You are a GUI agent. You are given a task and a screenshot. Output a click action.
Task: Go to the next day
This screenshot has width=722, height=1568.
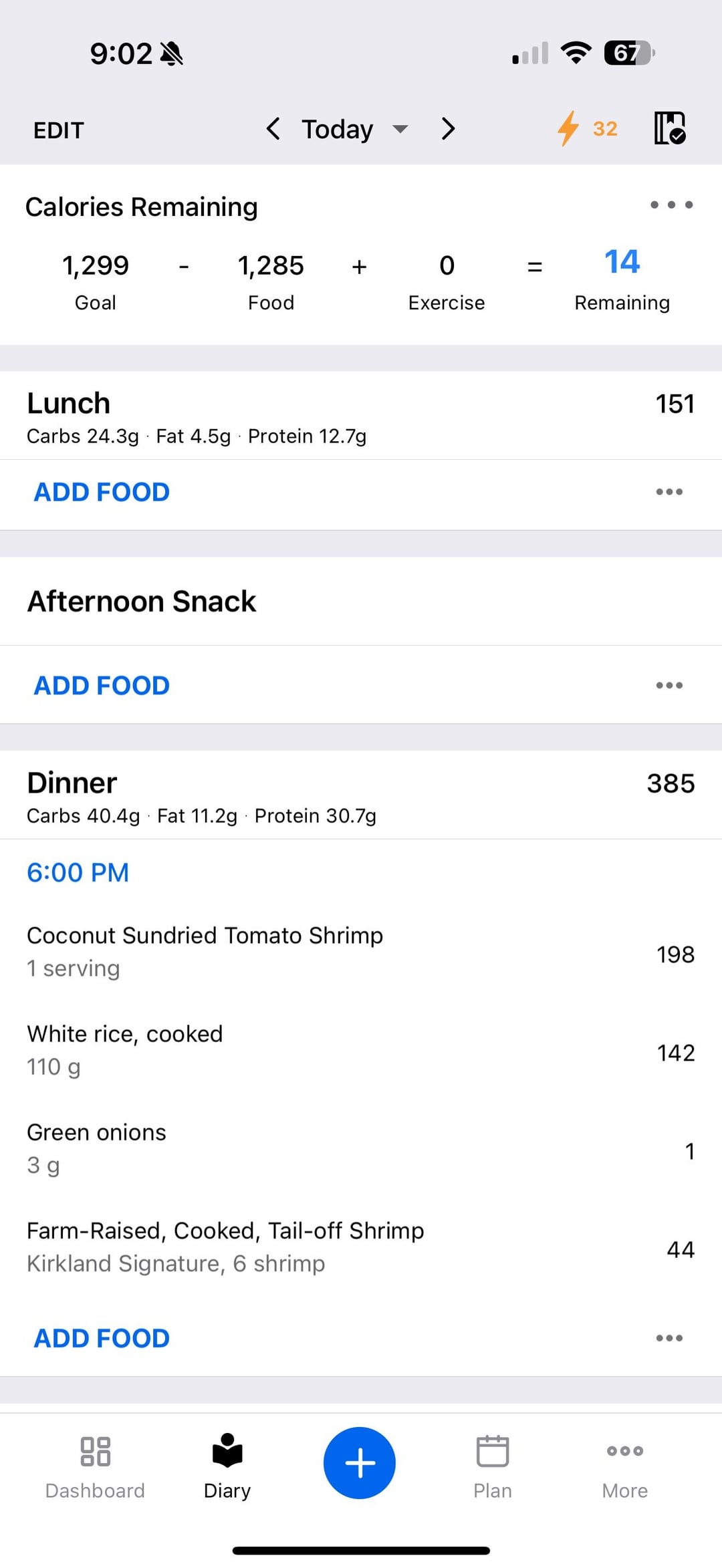pos(448,128)
